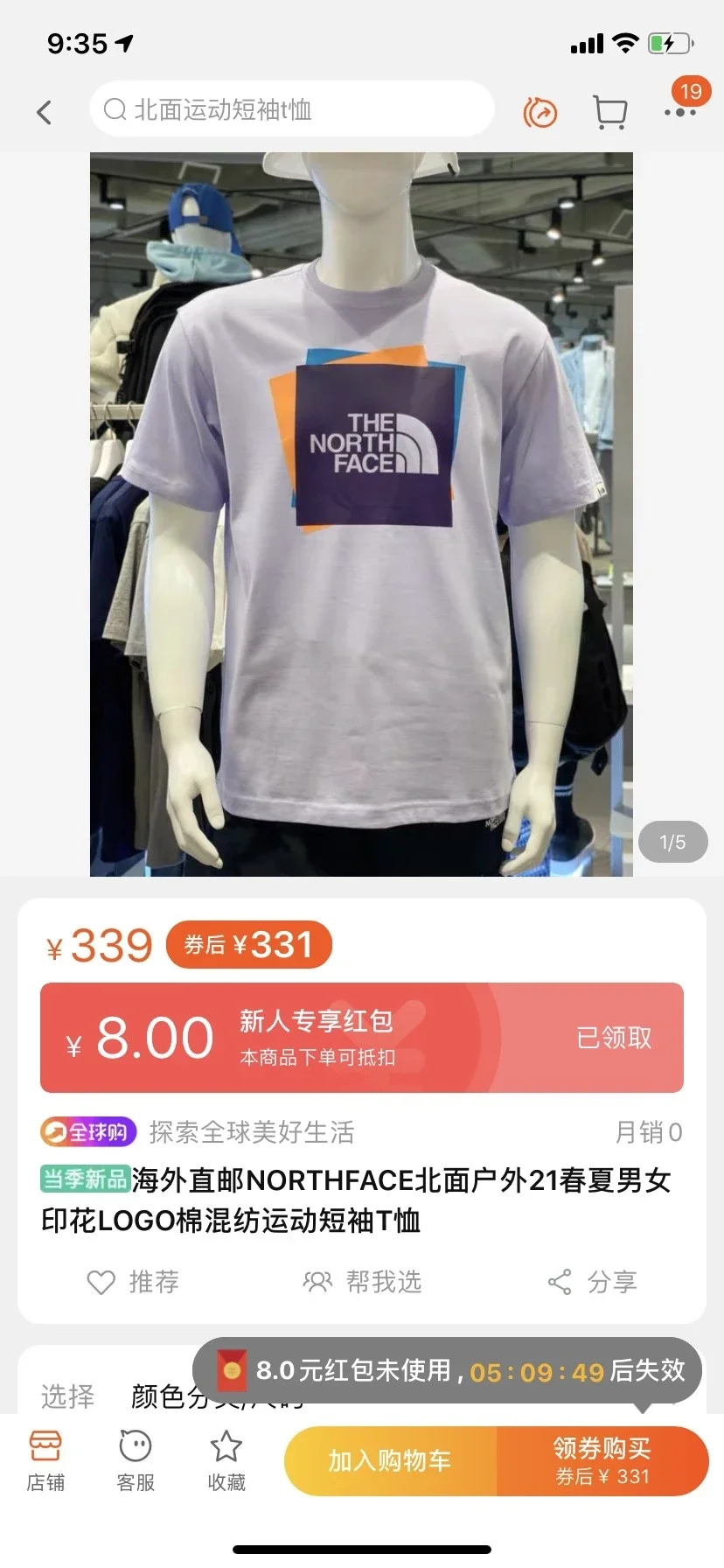The width and height of the screenshot is (724, 1568).
Task: Open the 新人专享红包 8.00 coupon banner
Action: point(361,1037)
